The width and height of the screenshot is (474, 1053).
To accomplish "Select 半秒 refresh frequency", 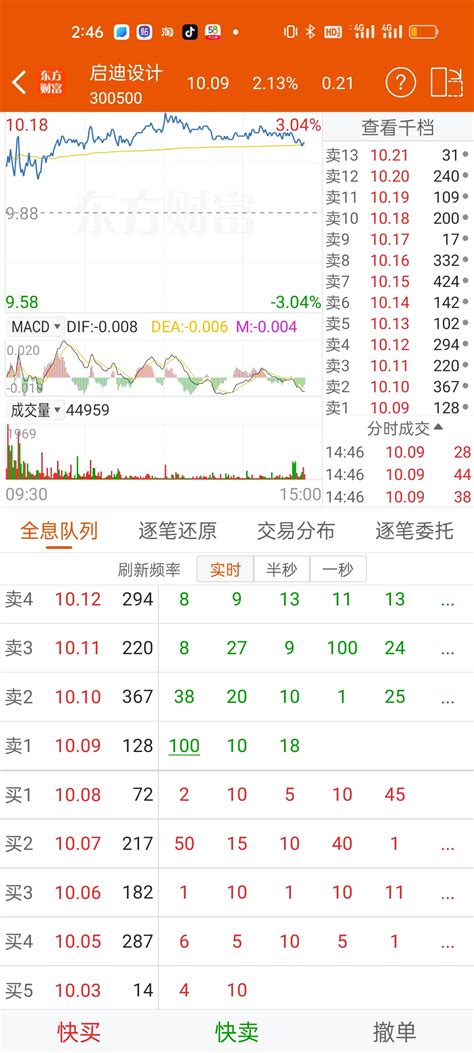I will (x=281, y=569).
